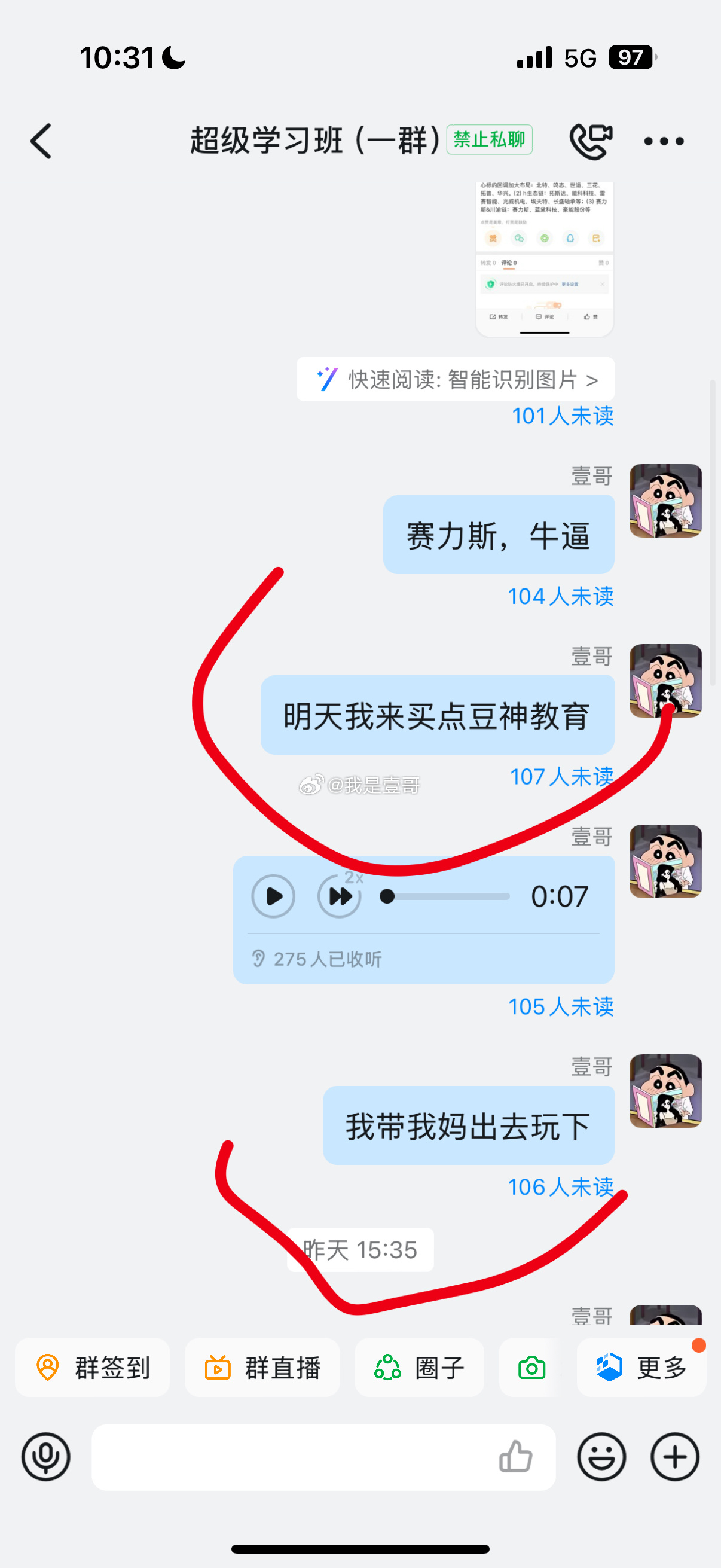Open 群签到 group check-in
The width and height of the screenshot is (721, 1568).
pyautogui.click(x=93, y=1368)
